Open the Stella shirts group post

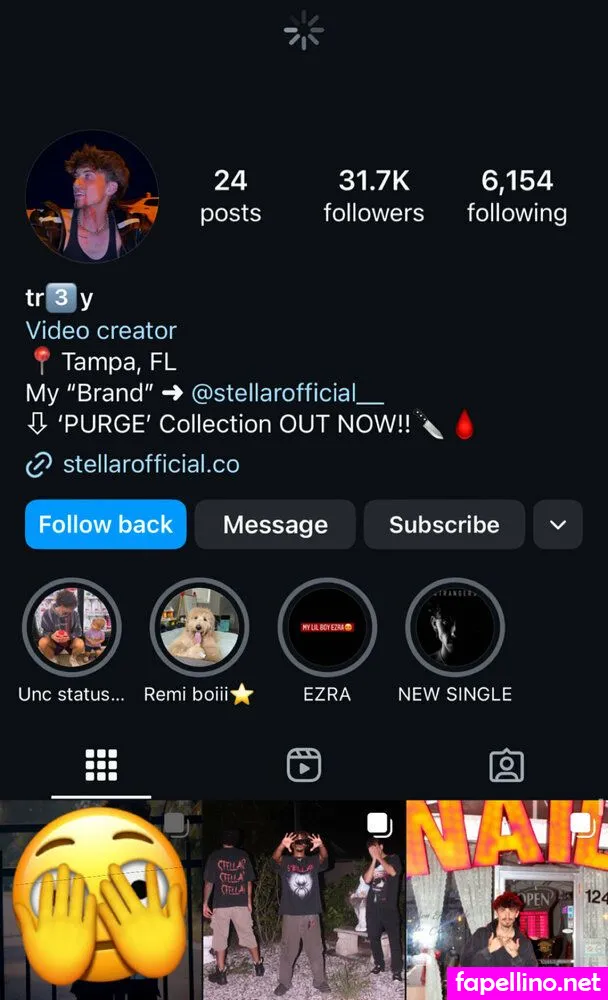[303, 900]
